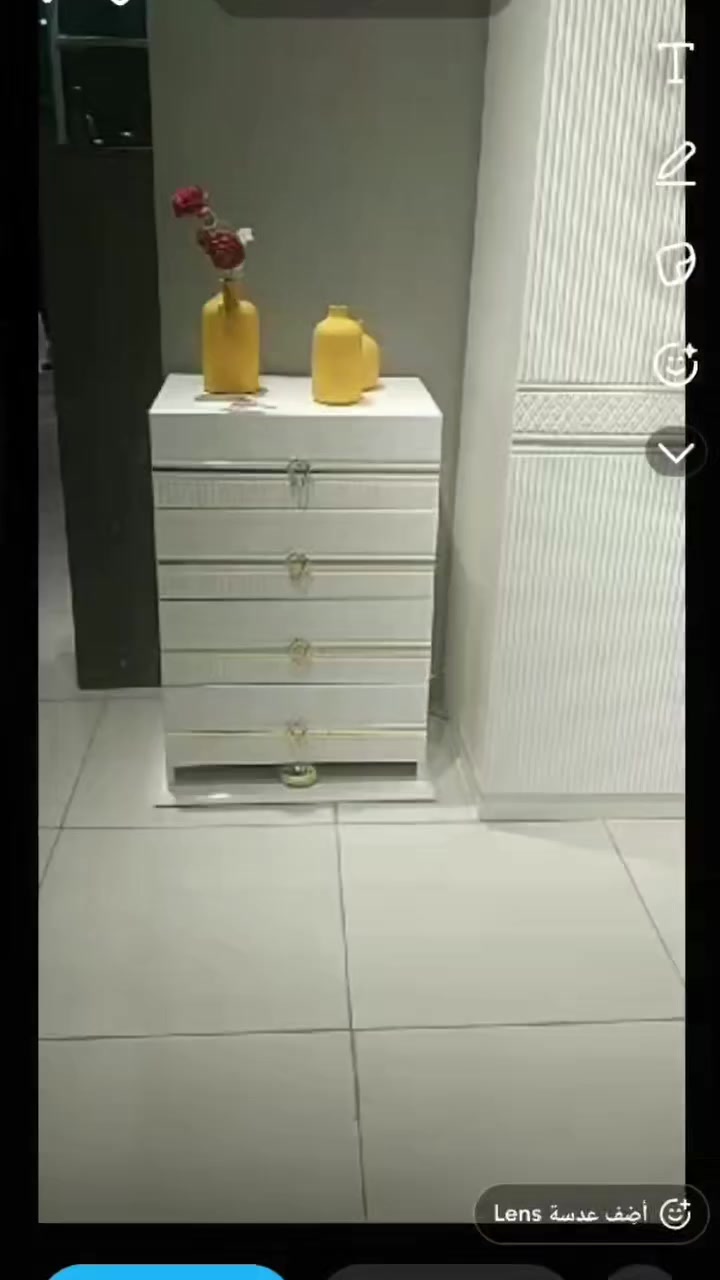Open the pencil drawing tool

676,165
